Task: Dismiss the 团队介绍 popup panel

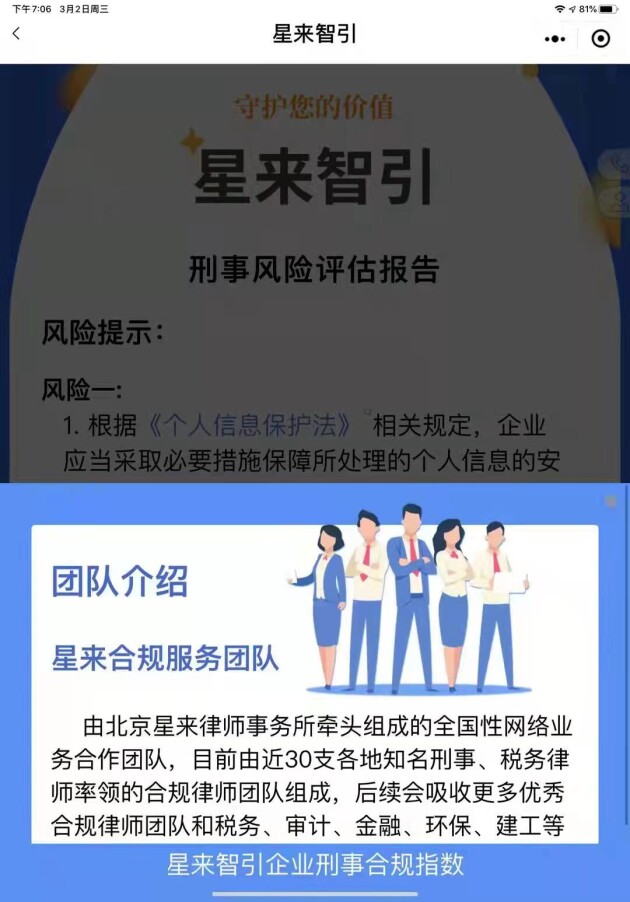Action: tap(611, 500)
